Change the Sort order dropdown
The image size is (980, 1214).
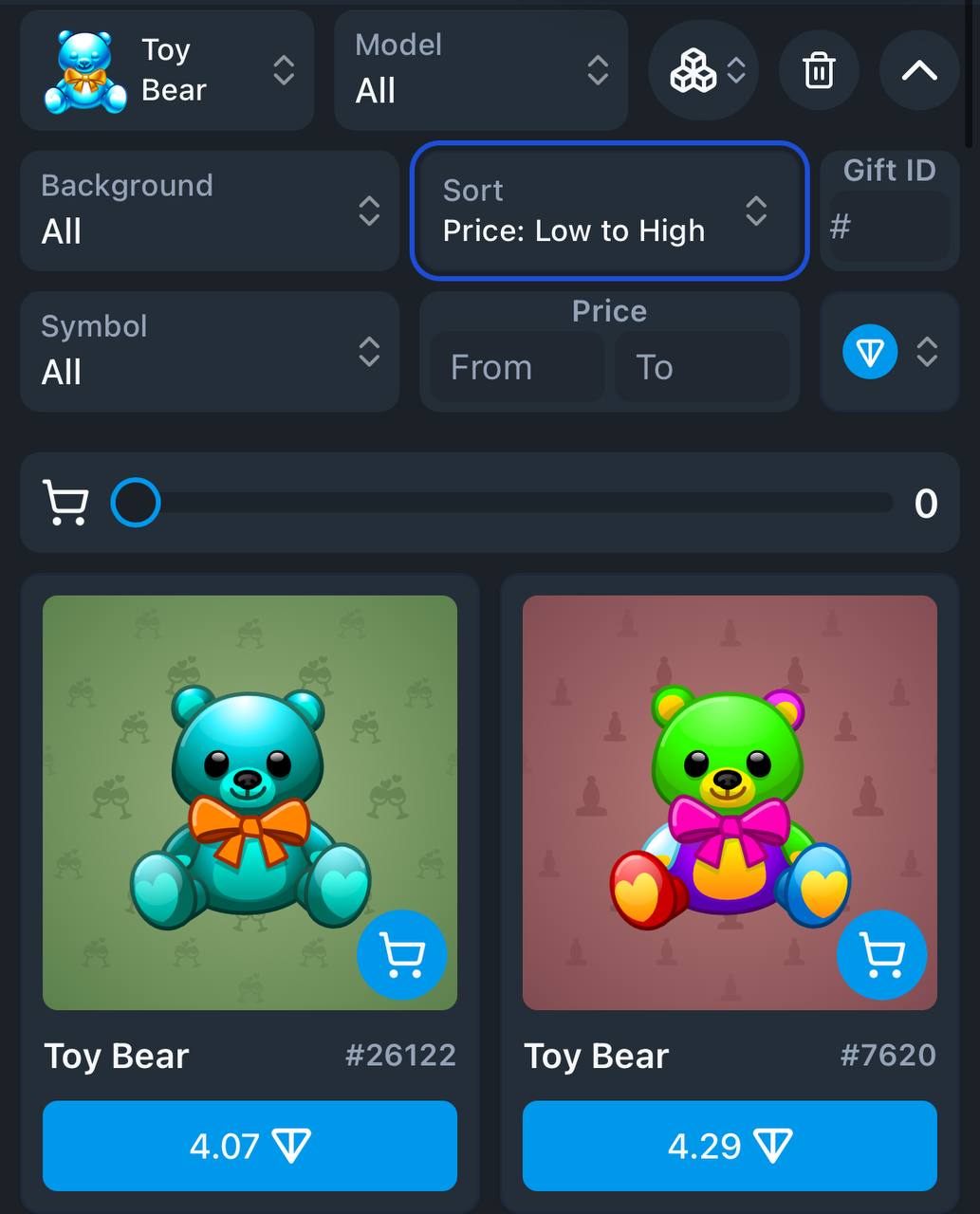coord(609,211)
